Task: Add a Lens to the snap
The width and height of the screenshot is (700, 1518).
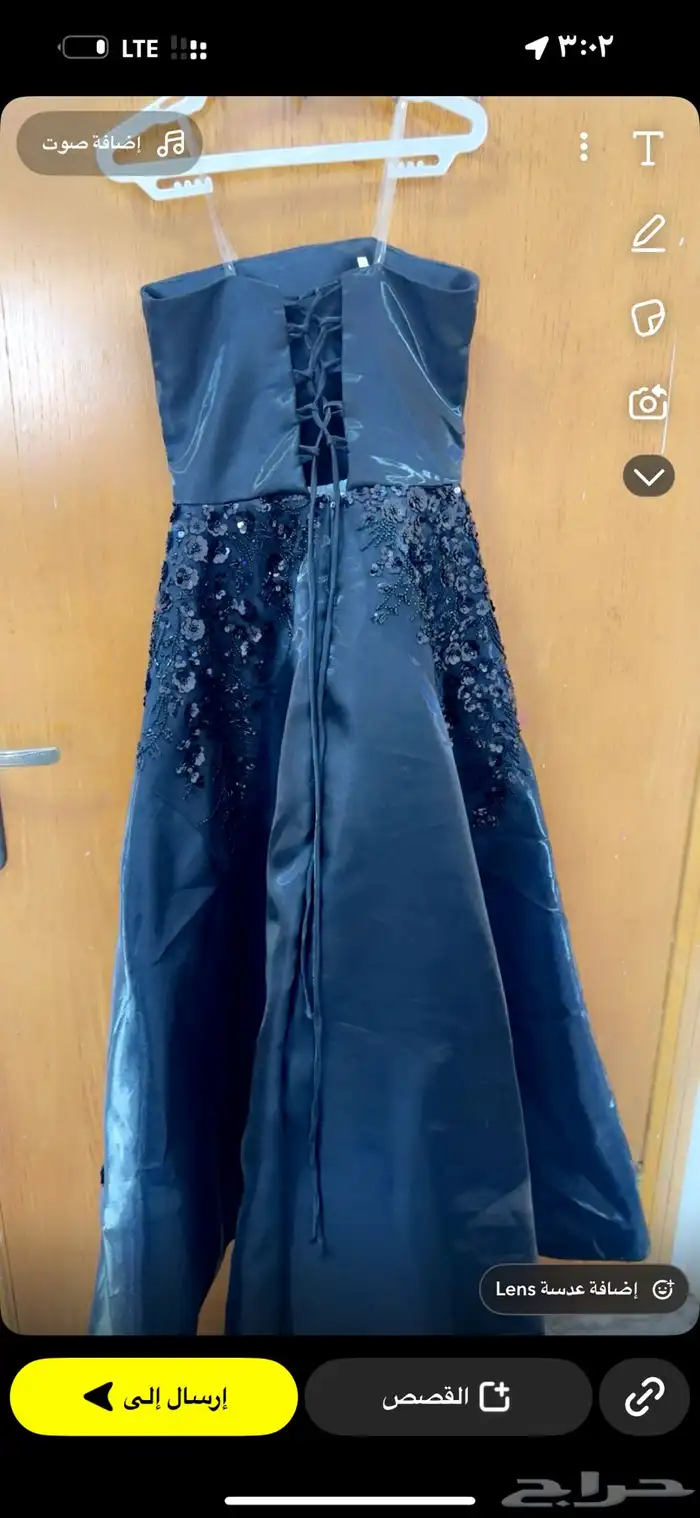Action: 584,1288
